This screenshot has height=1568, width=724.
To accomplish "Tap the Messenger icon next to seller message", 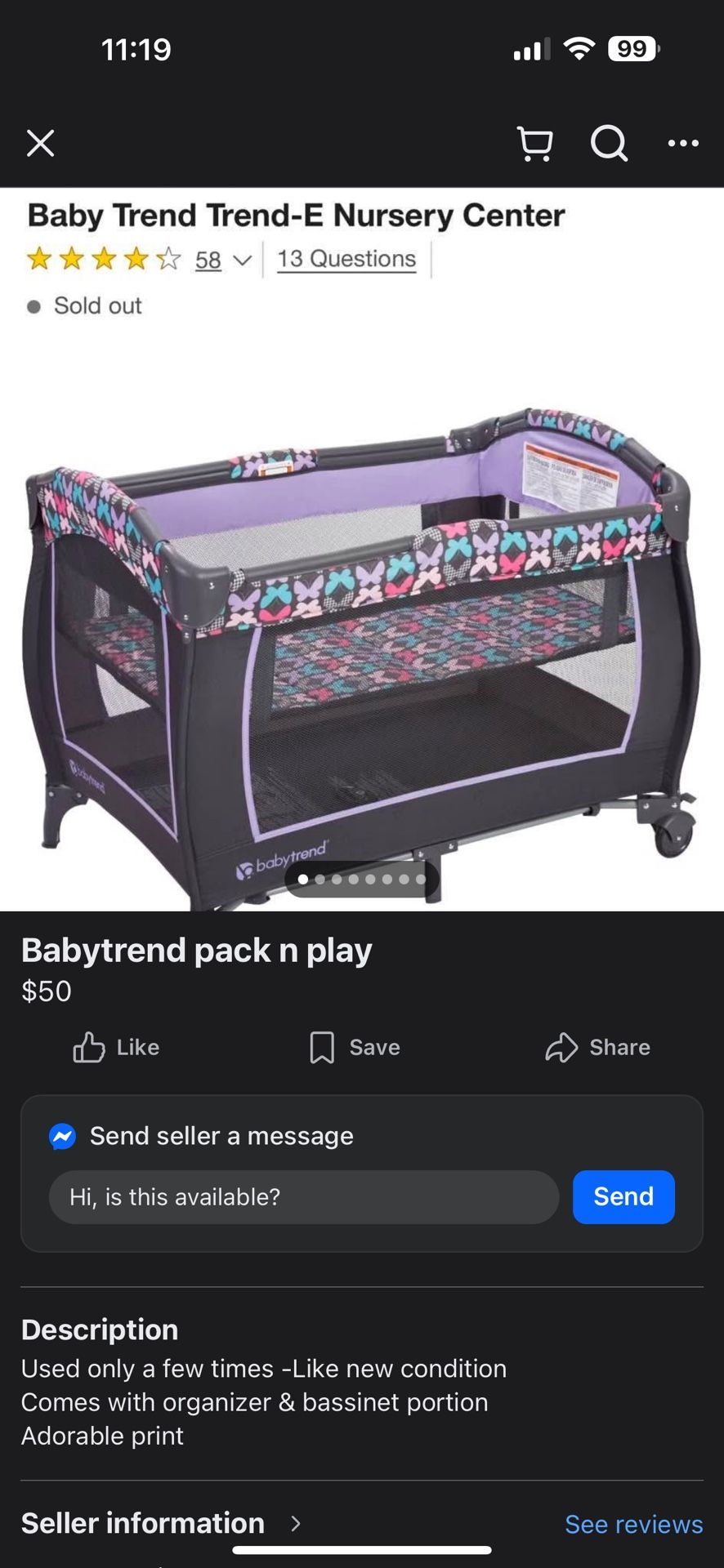I will click(61, 1135).
